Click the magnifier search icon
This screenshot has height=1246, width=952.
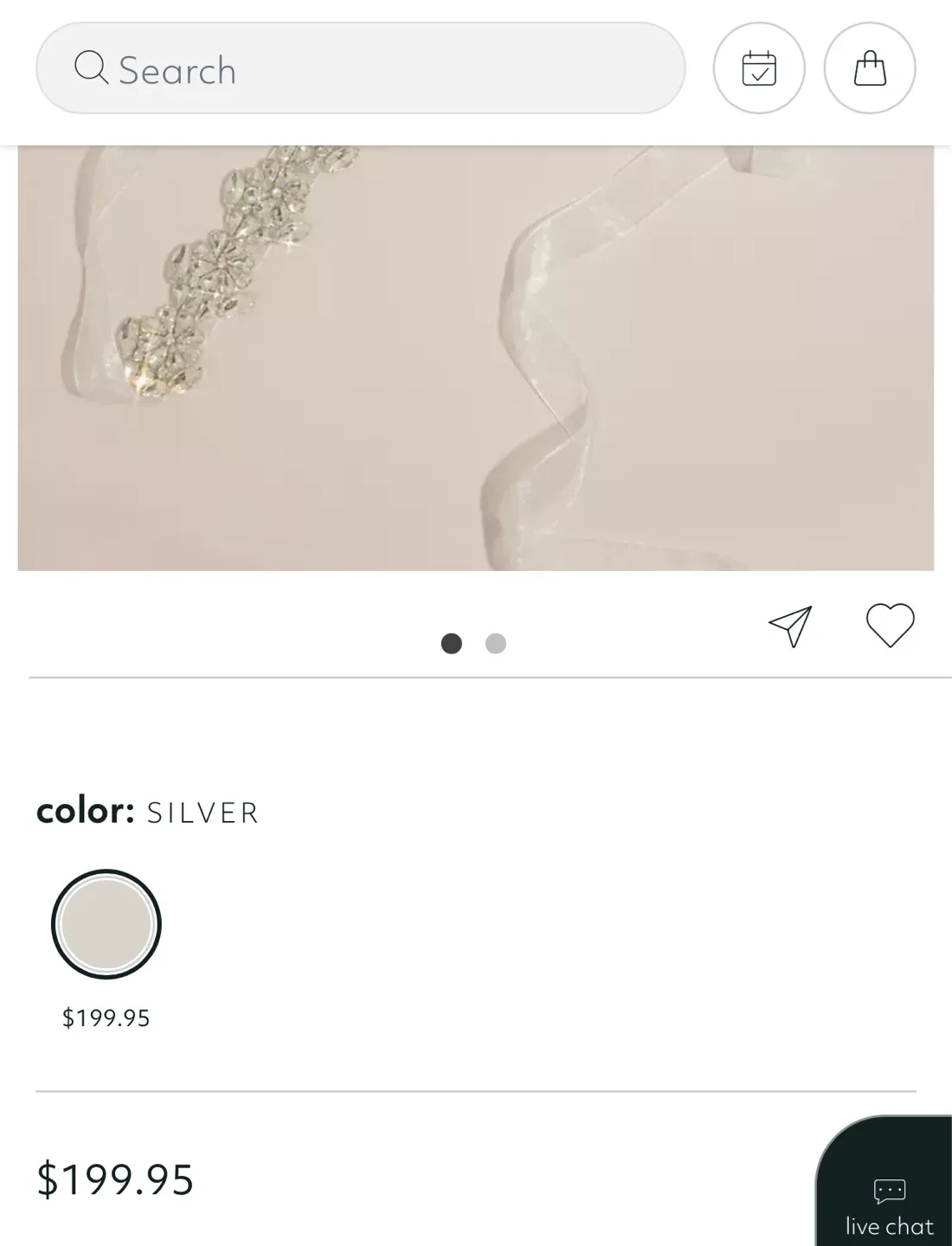pos(91,69)
